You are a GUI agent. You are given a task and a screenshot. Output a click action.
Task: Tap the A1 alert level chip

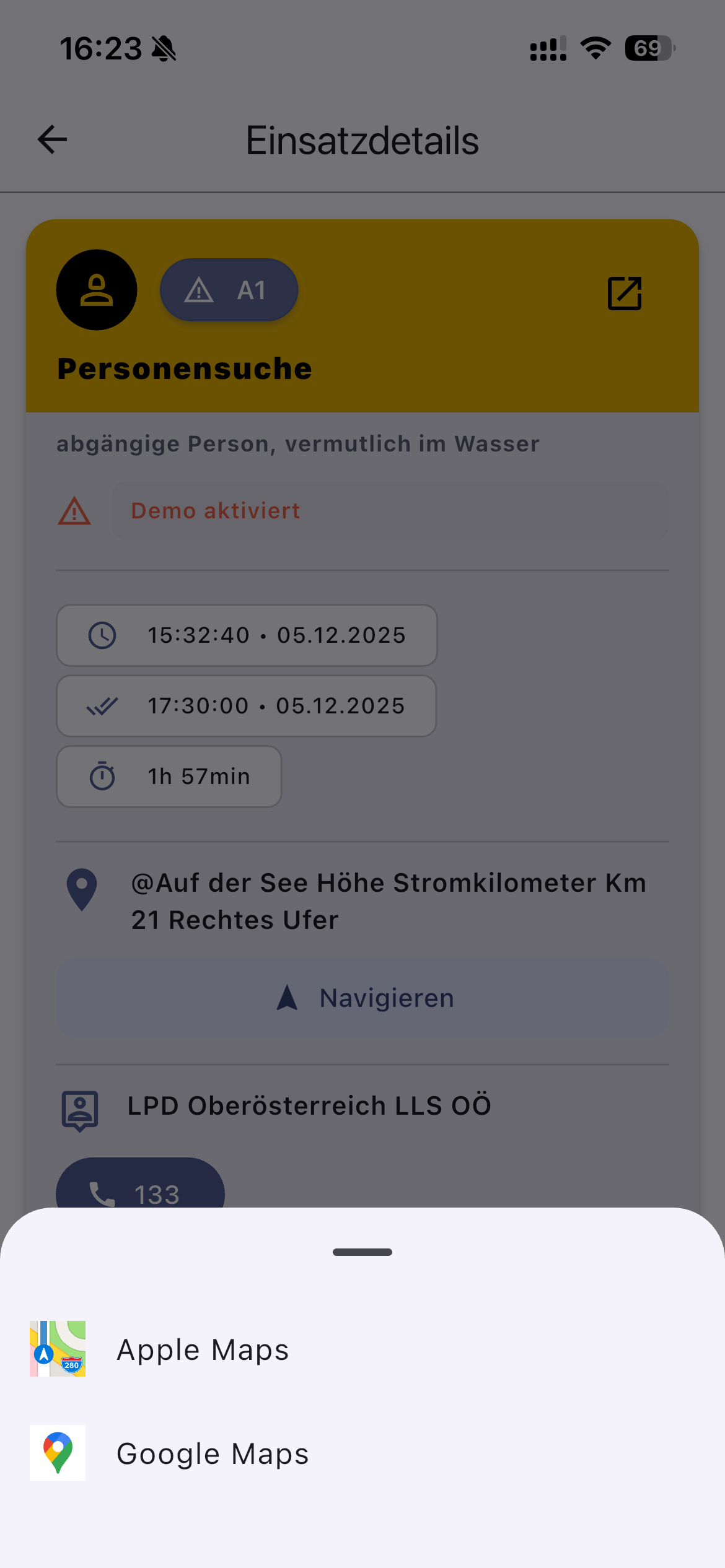[x=229, y=290]
